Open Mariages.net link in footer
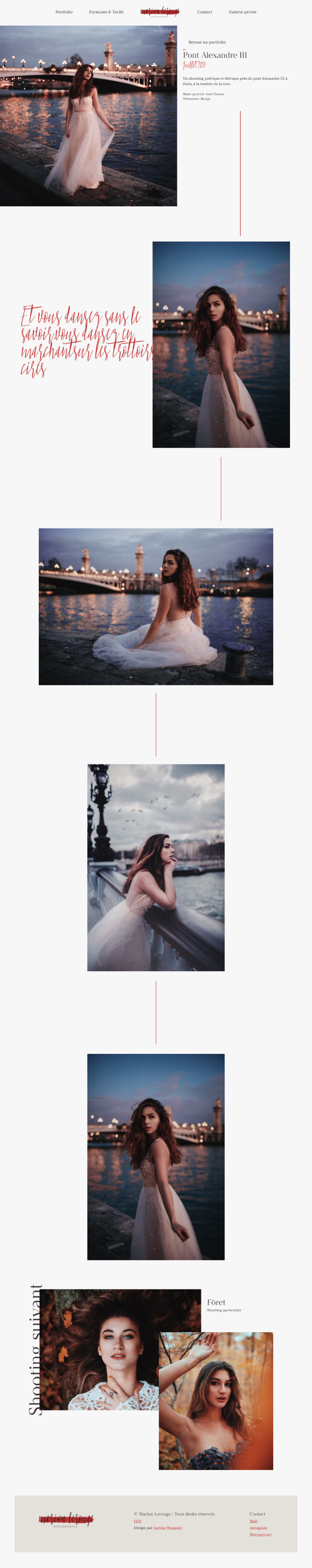The image size is (312, 1568). pyautogui.click(x=260, y=1534)
